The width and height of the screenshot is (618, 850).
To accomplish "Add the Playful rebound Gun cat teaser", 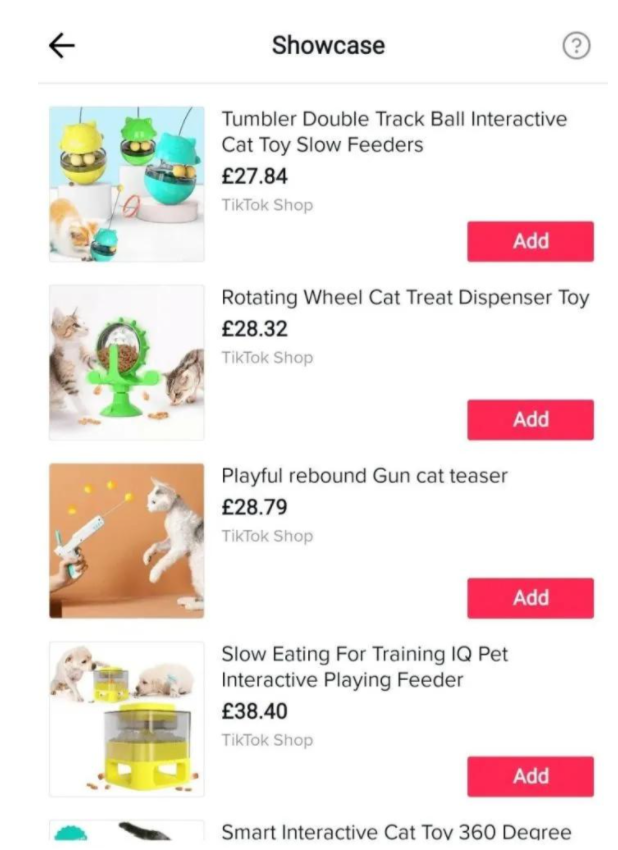I will [530, 598].
